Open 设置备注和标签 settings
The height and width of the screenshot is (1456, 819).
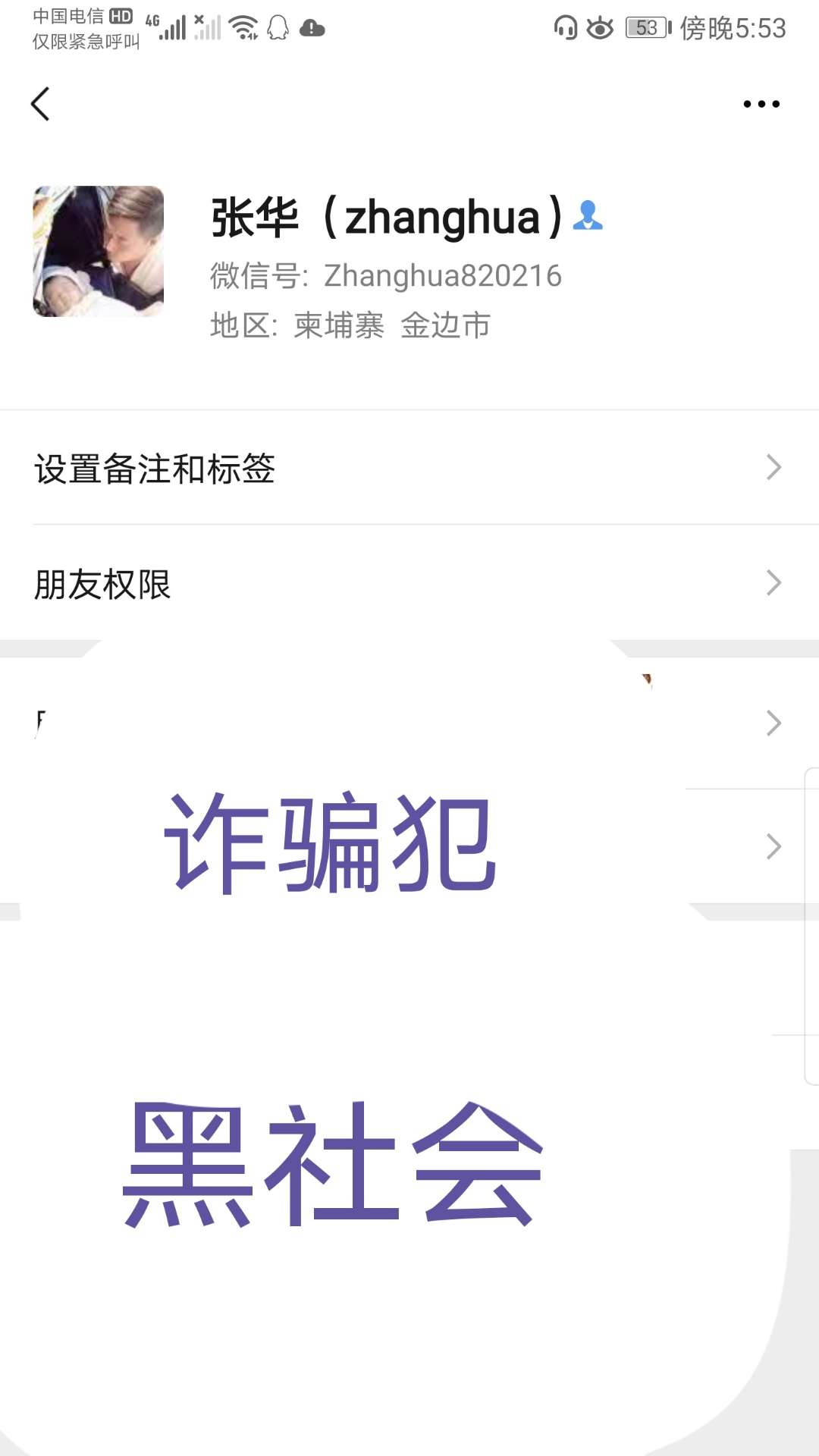coord(409,468)
